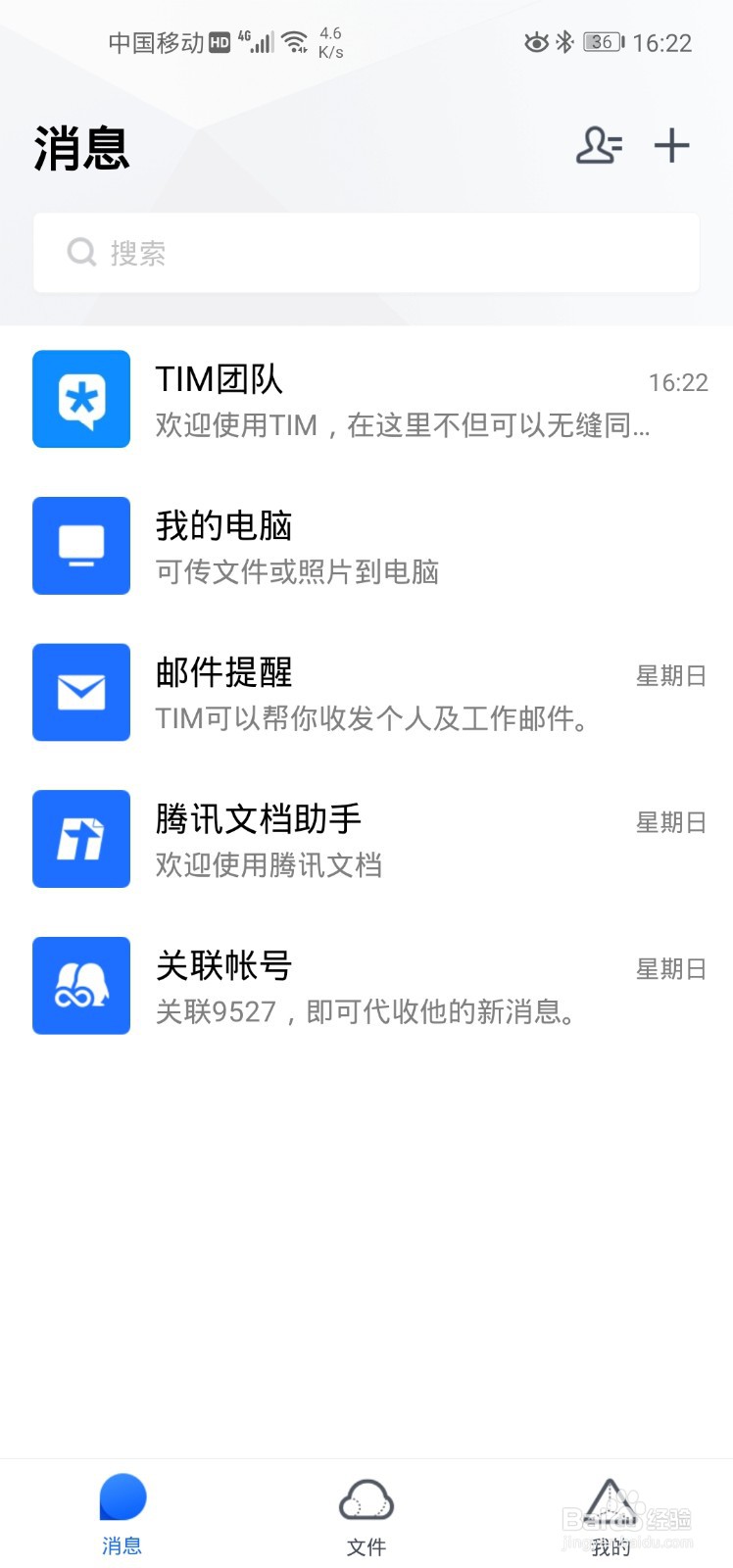Tap the 搜索 search box

click(x=366, y=253)
